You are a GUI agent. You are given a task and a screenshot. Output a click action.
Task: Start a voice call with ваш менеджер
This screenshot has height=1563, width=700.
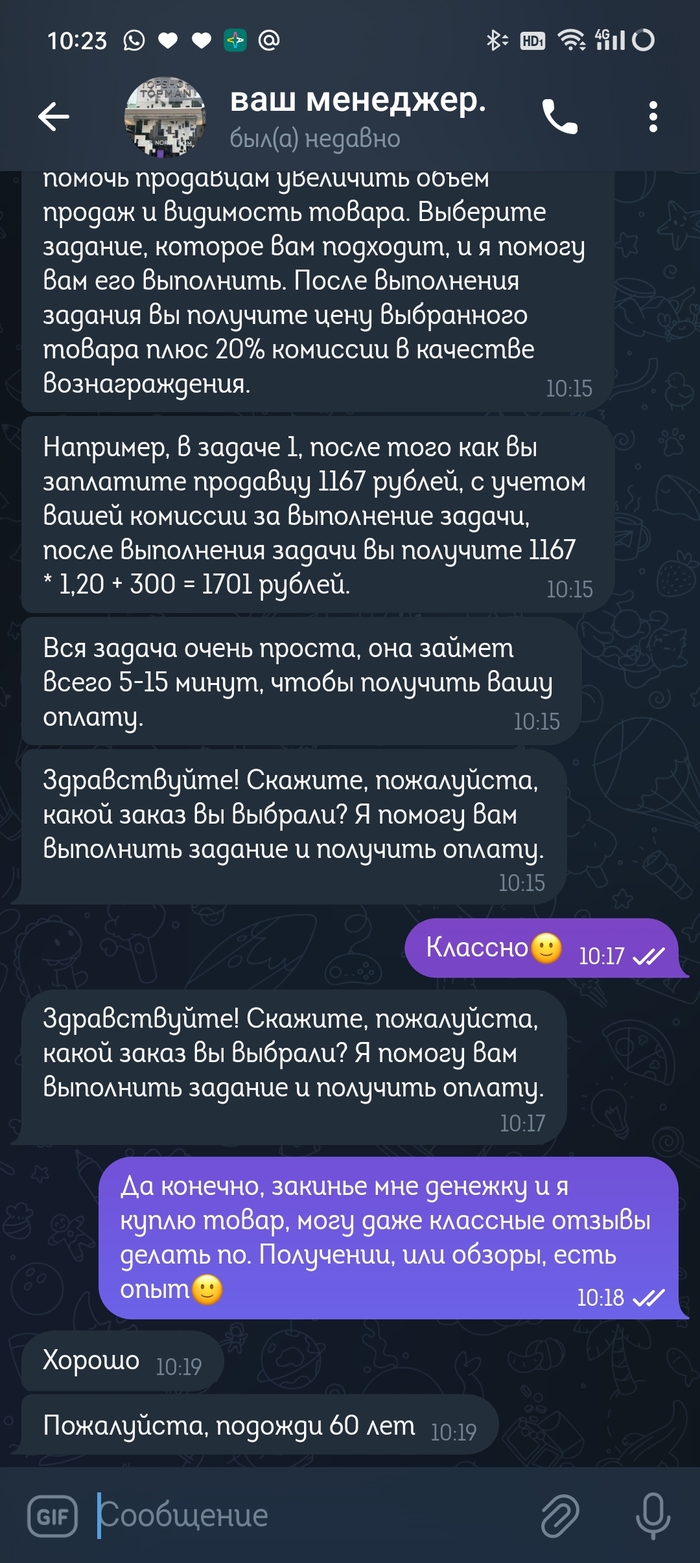pyautogui.click(x=560, y=117)
